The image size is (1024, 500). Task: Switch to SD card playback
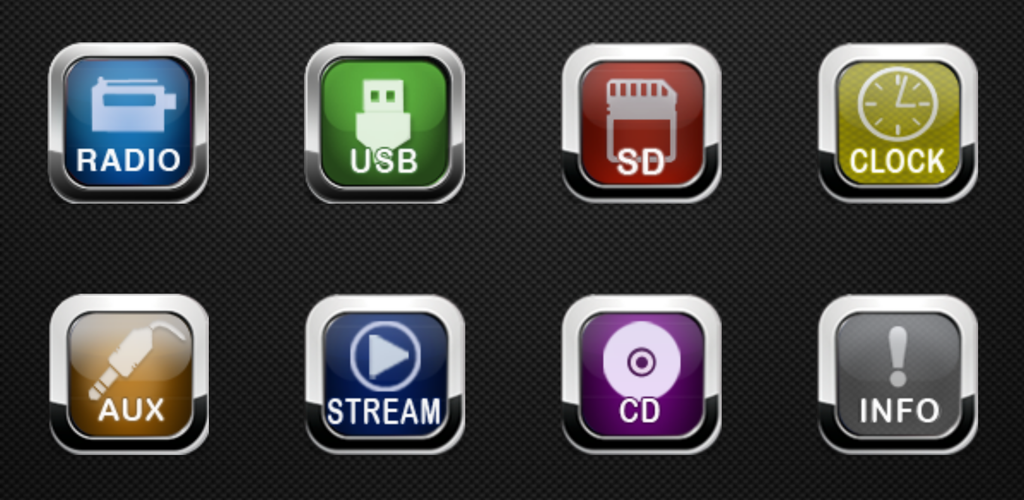pyautogui.click(x=641, y=122)
